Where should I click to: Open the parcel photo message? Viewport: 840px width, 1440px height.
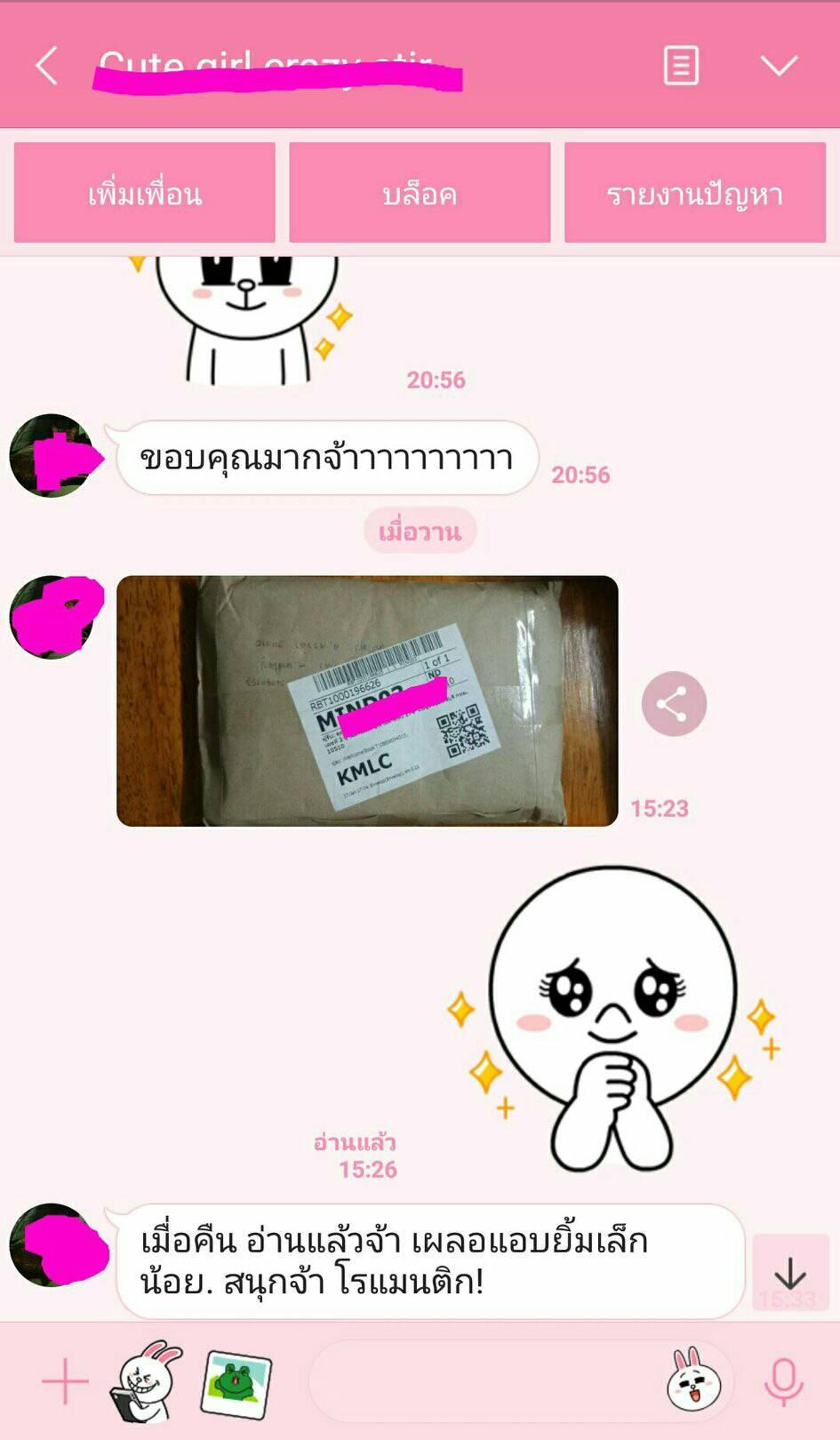[366, 700]
